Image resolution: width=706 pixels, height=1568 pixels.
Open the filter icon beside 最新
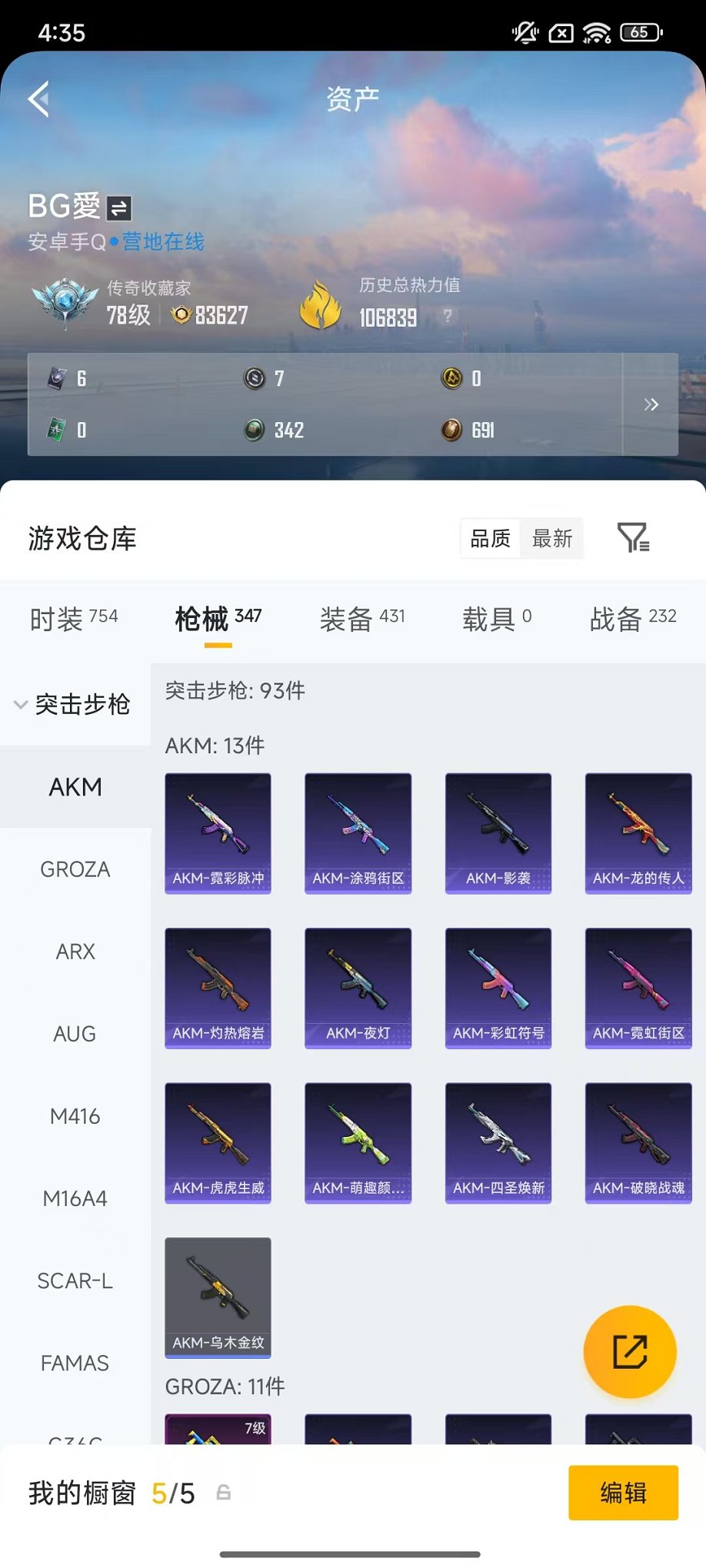click(634, 539)
